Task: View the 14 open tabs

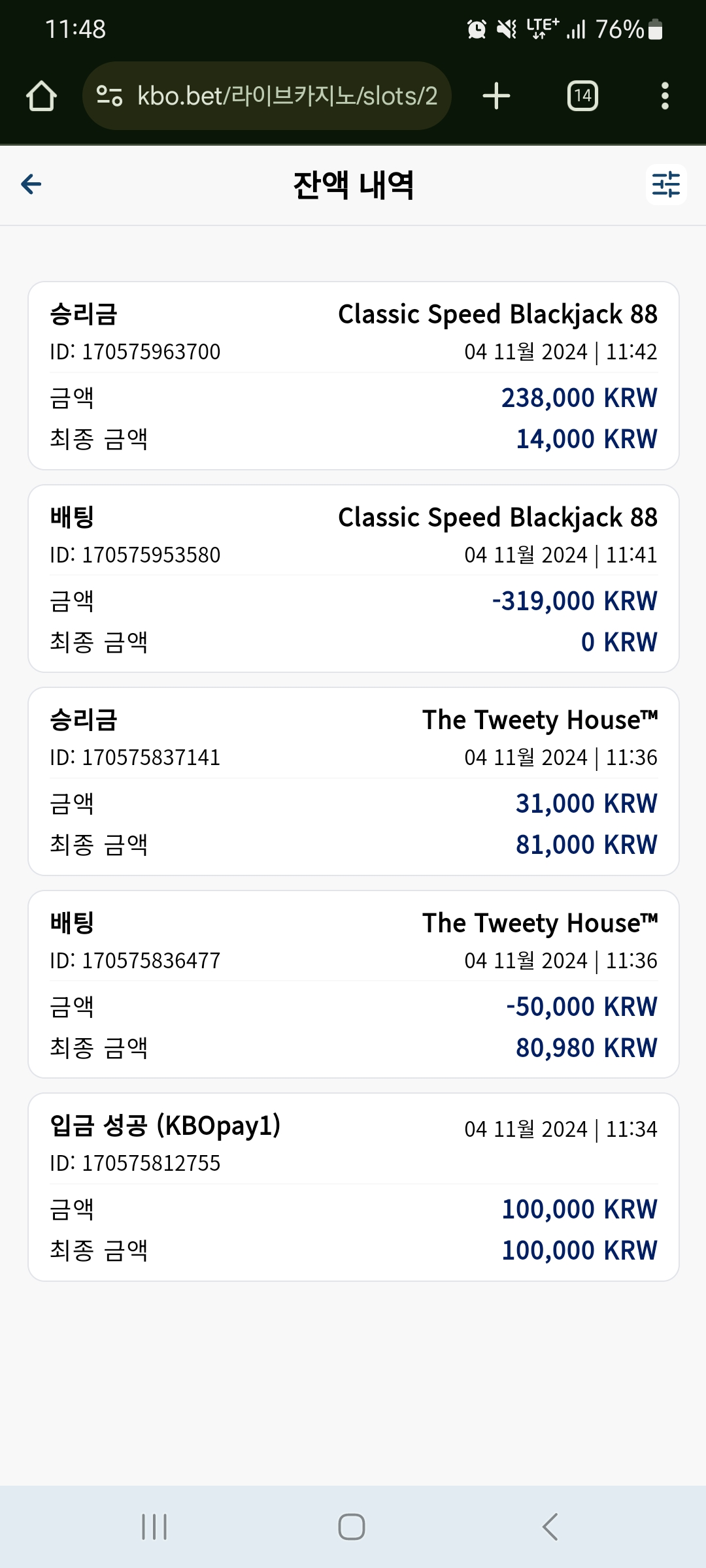Action: pos(582,96)
